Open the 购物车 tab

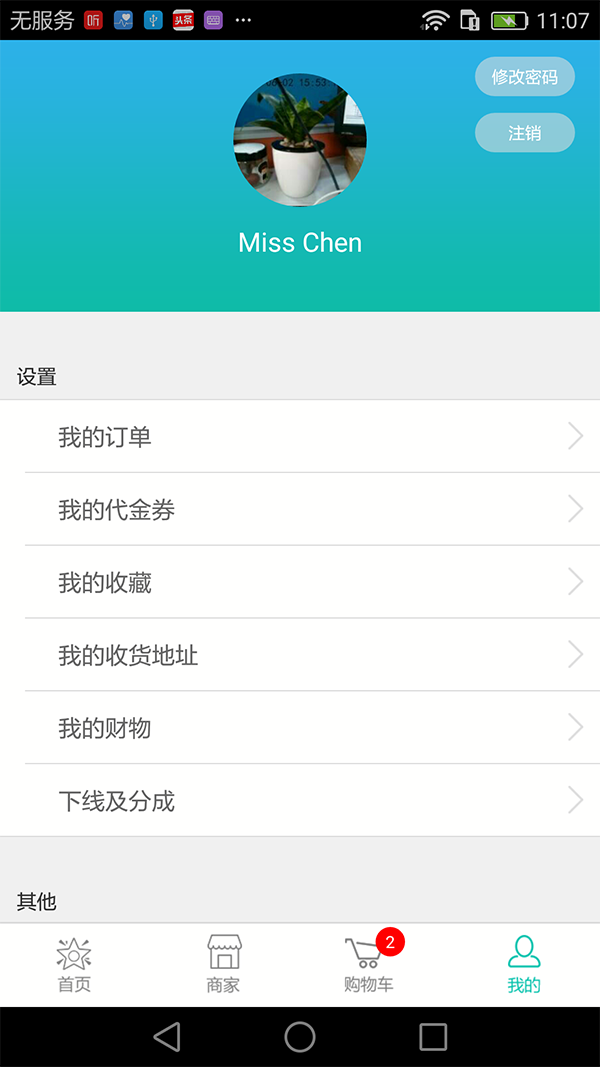368,965
